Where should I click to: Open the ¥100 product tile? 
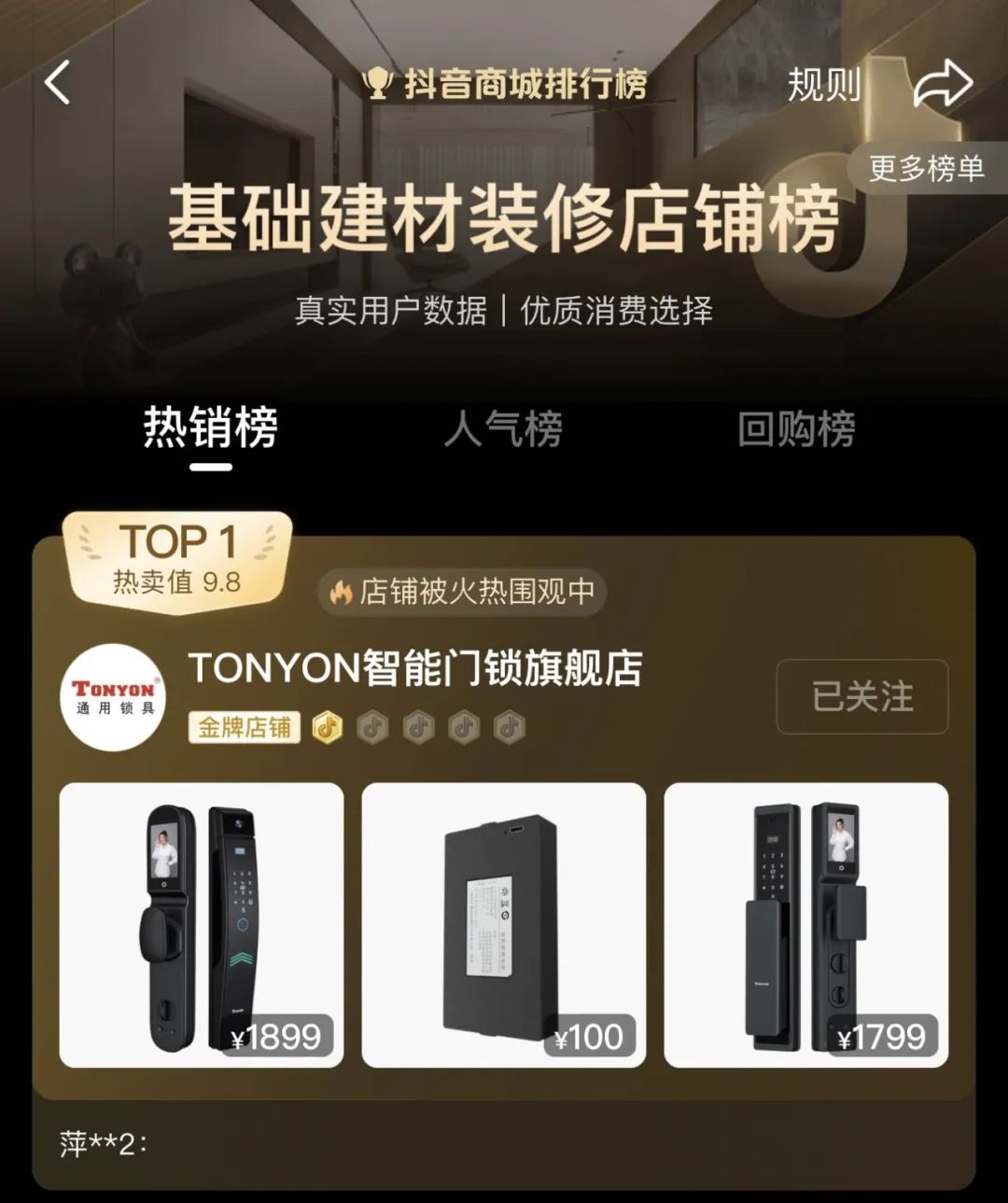pyautogui.click(x=503, y=924)
